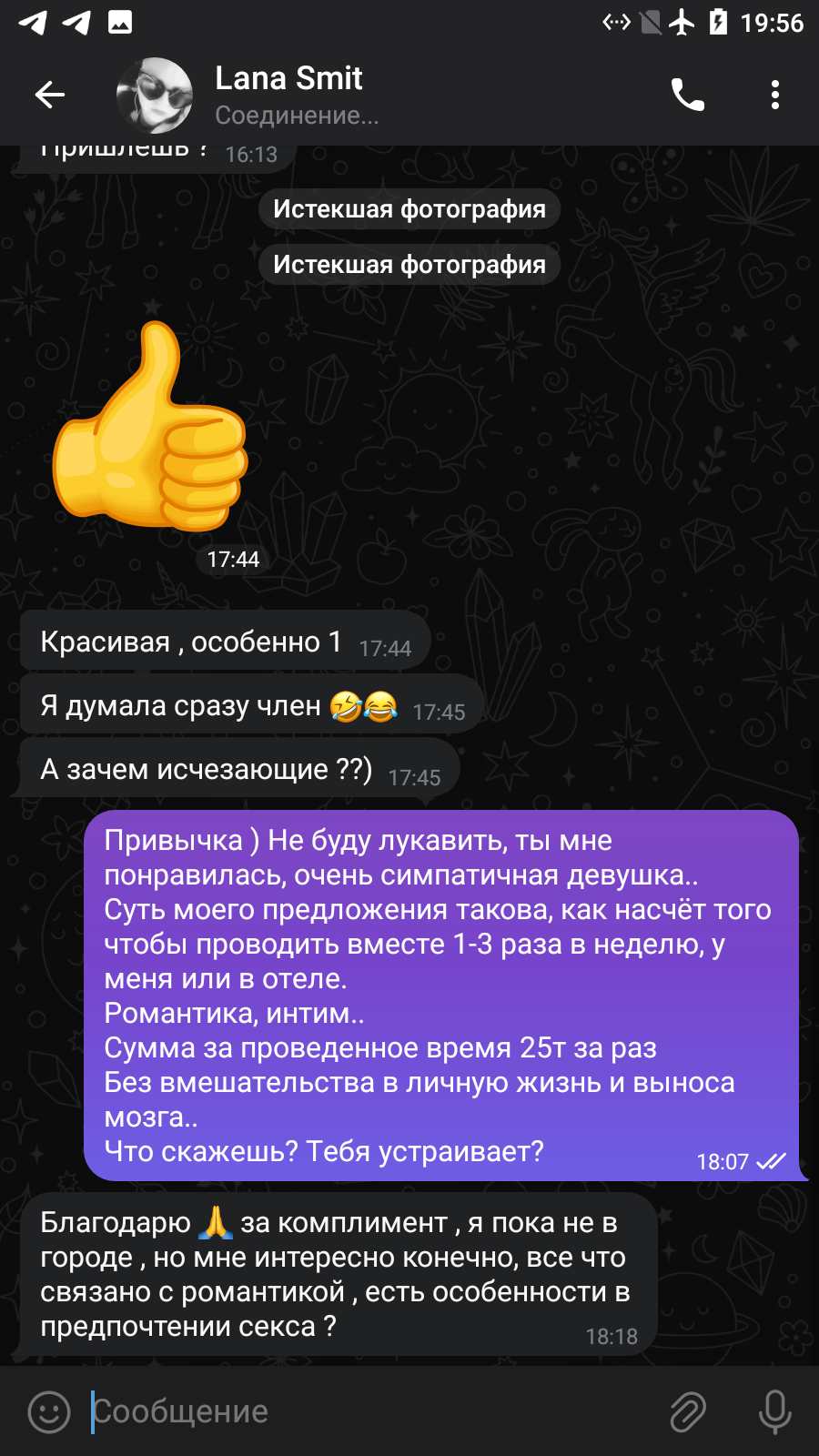Screen dimensions: 819x1456
Task: Go back to the chat list
Action: tap(50, 94)
